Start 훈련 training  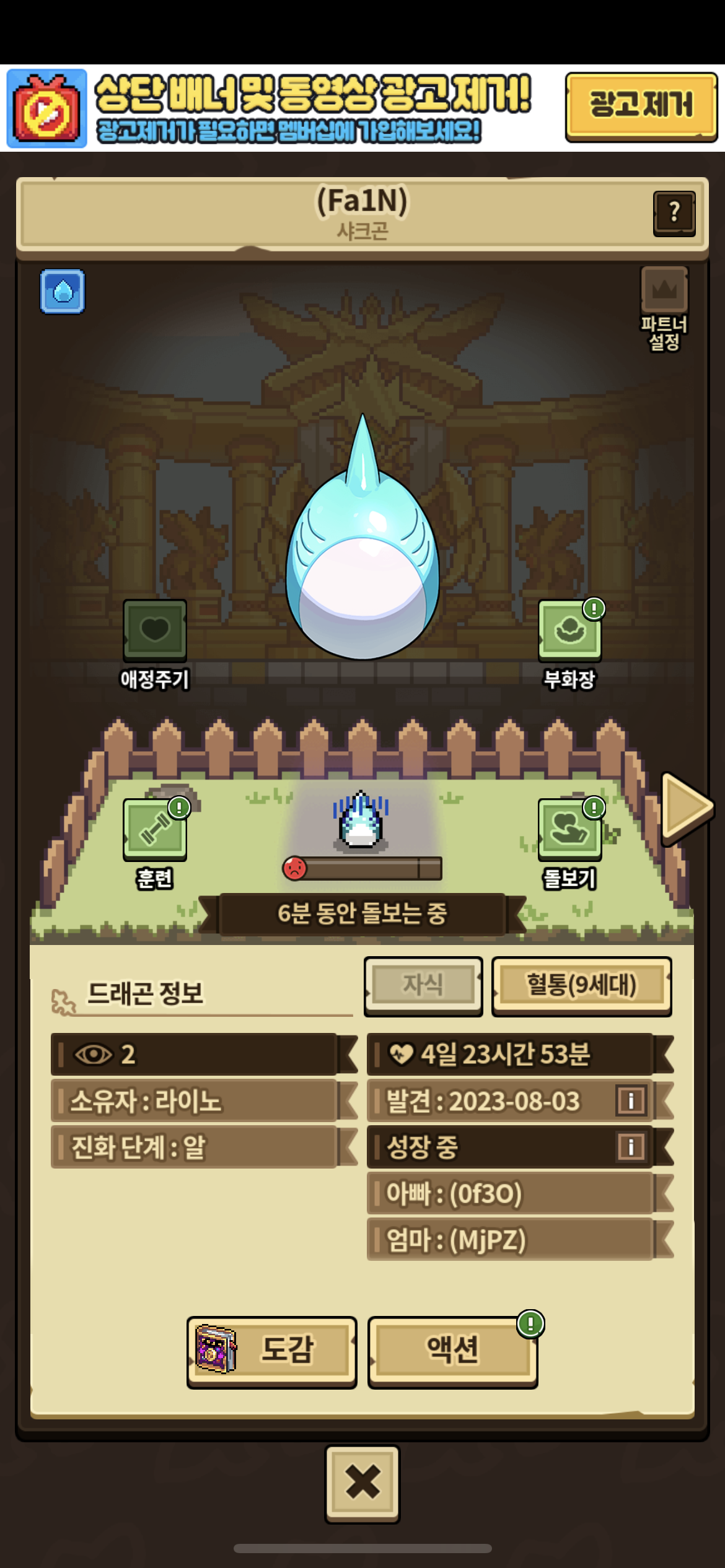click(x=154, y=830)
